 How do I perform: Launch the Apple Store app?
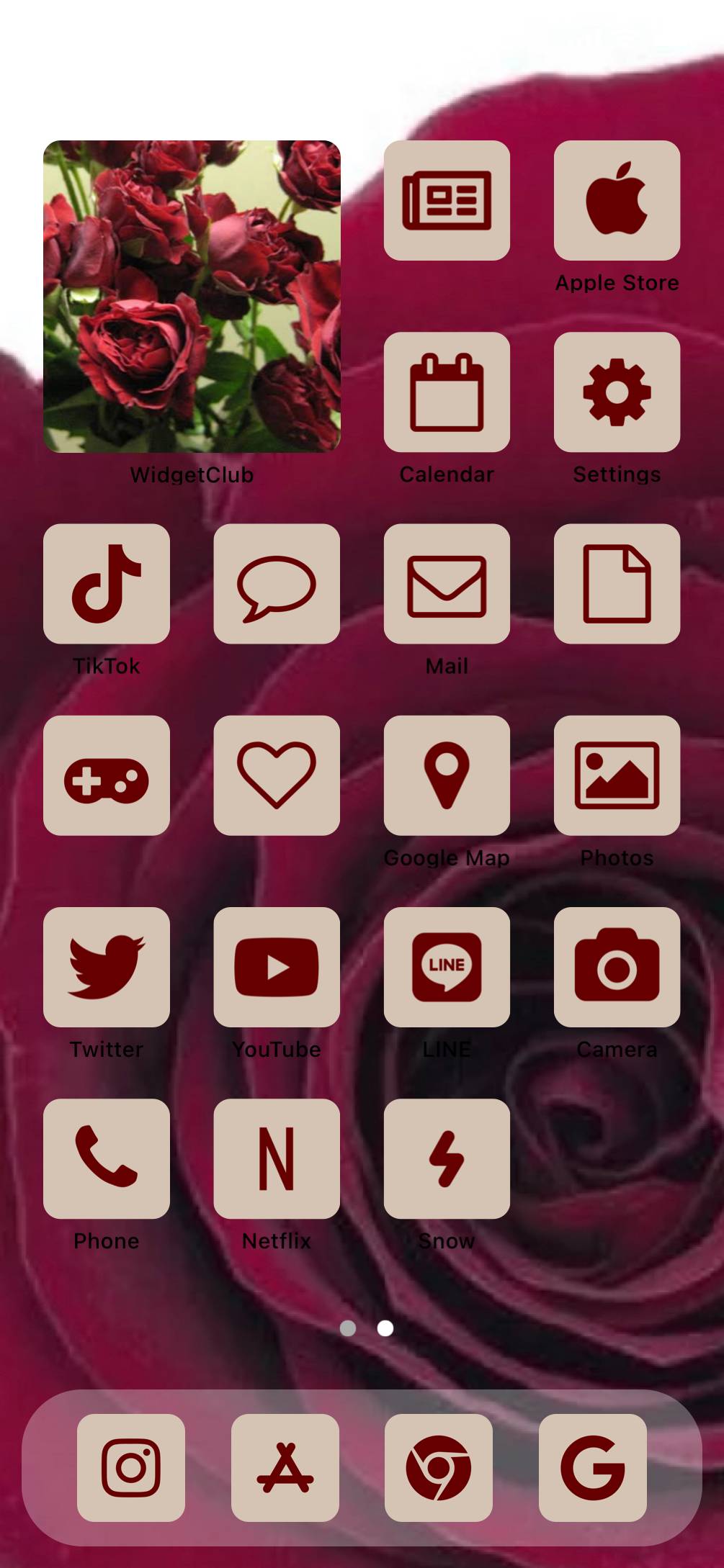[x=617, y=200]
